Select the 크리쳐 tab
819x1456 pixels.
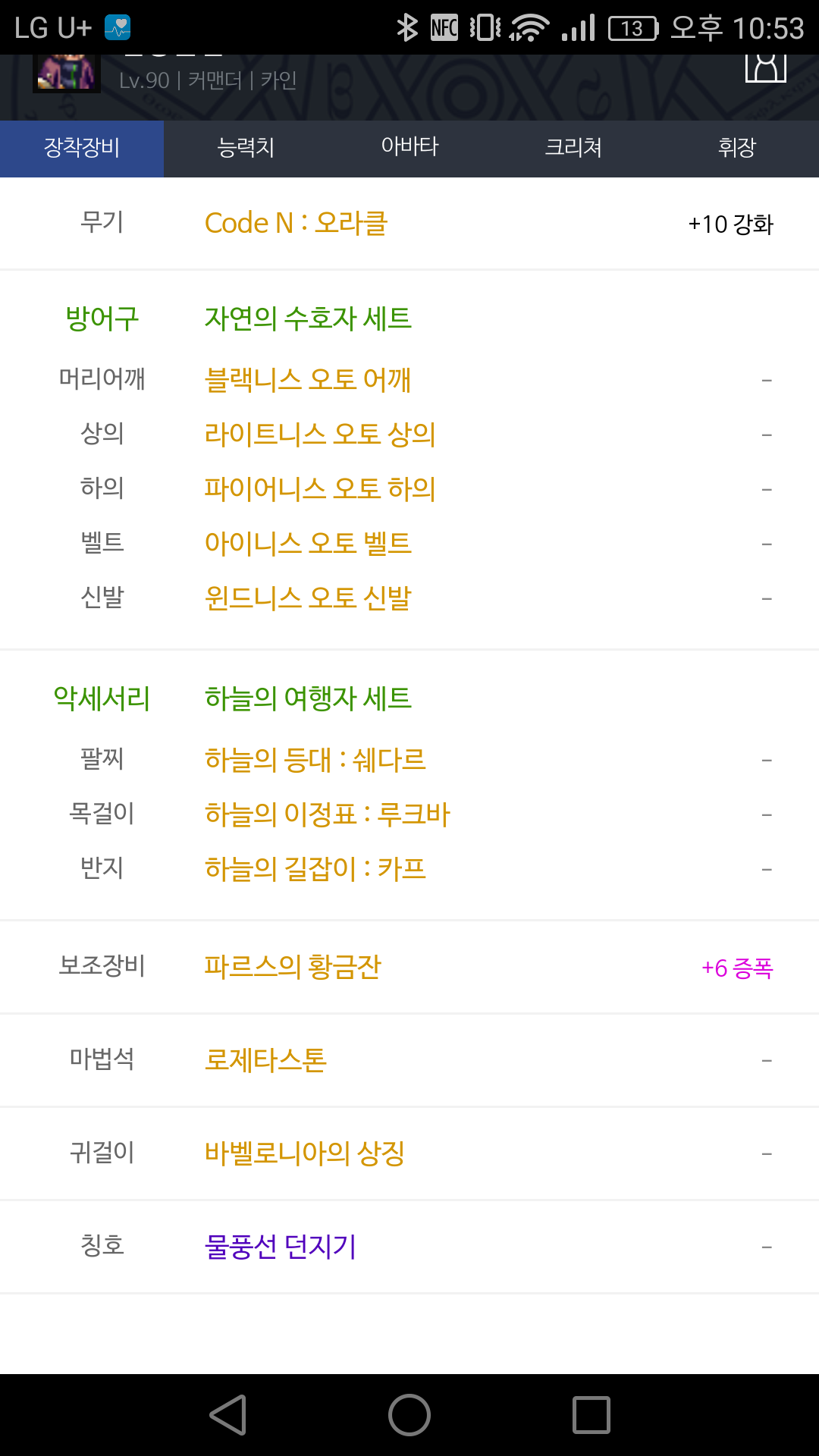coord(573,148)
